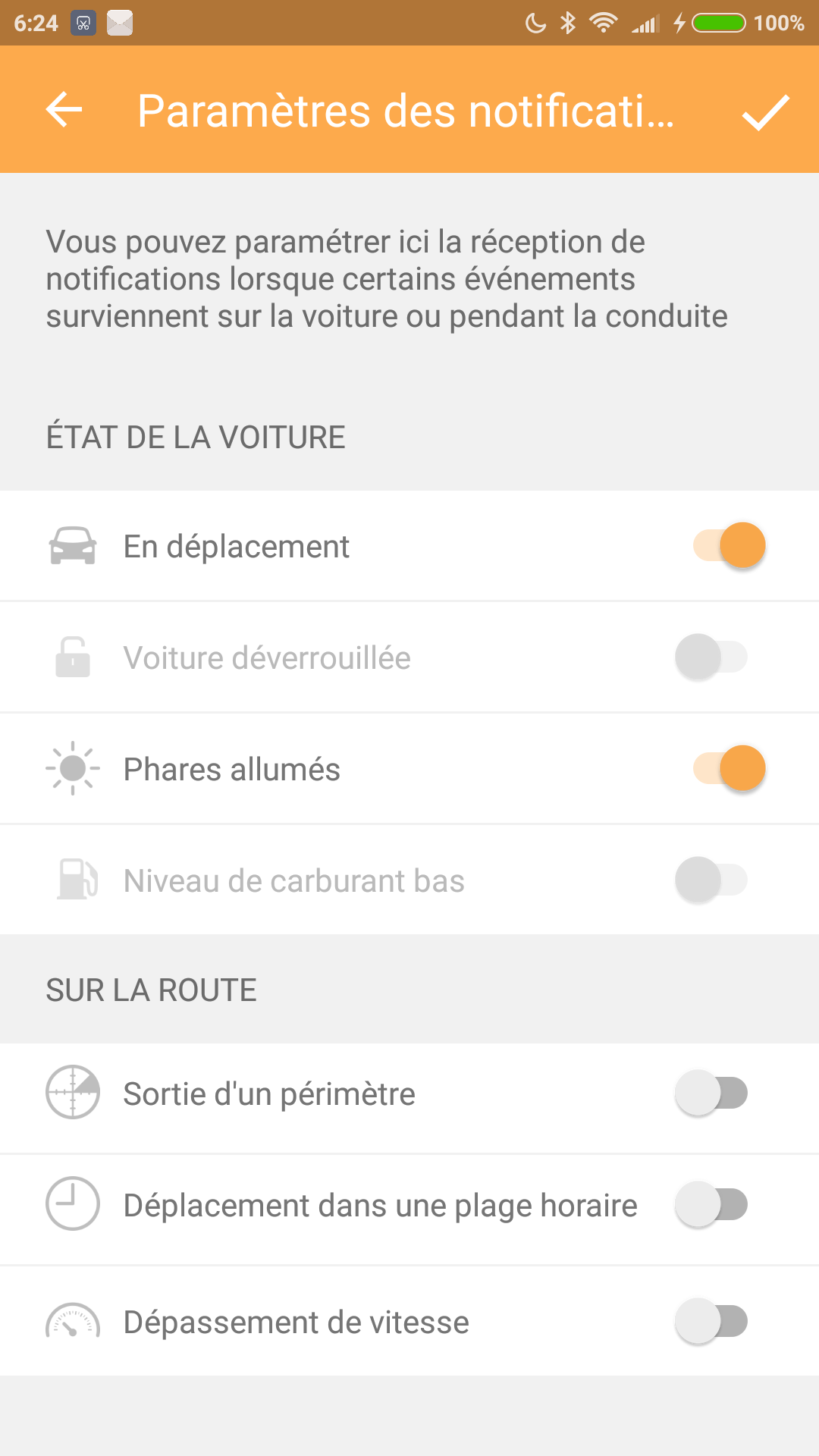
Task: Toggle the Voiture déverrouillée switch
Action: click(x=711, y=657)
